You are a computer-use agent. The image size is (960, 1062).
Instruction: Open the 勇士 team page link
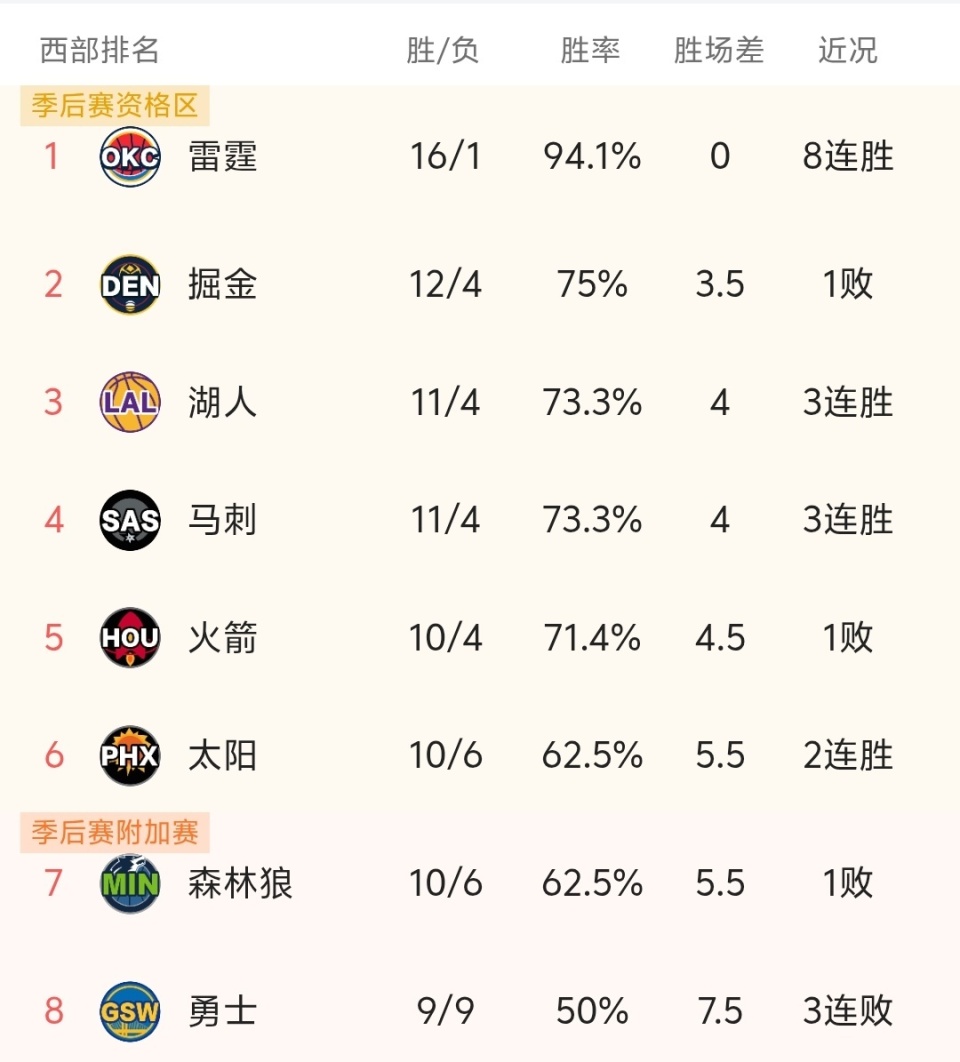[x=220, y=1011]
